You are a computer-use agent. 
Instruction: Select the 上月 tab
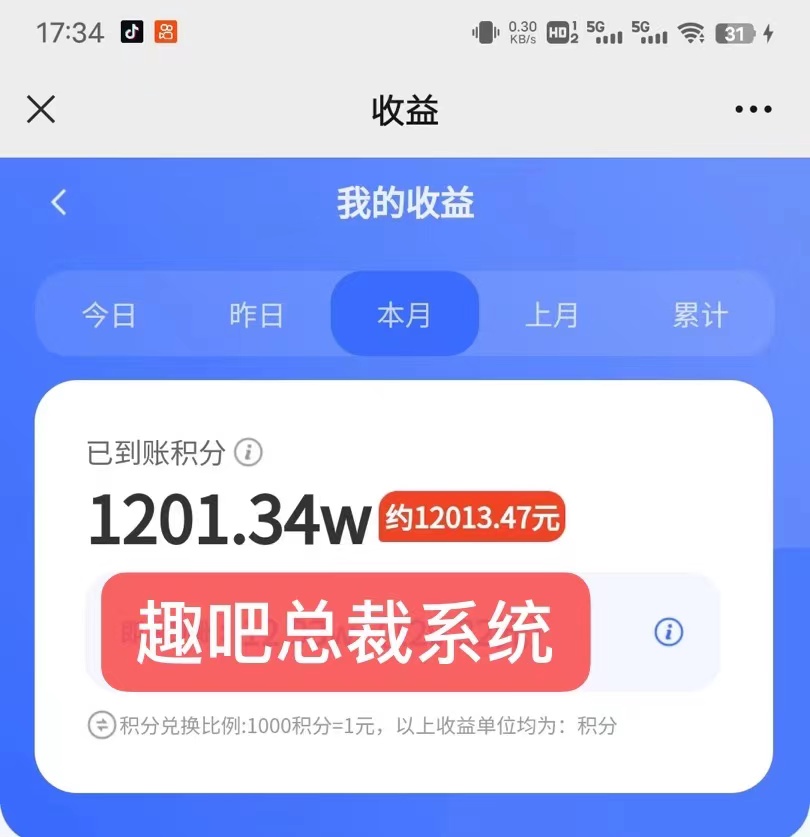pyautogui.click(x=553, y=315)
